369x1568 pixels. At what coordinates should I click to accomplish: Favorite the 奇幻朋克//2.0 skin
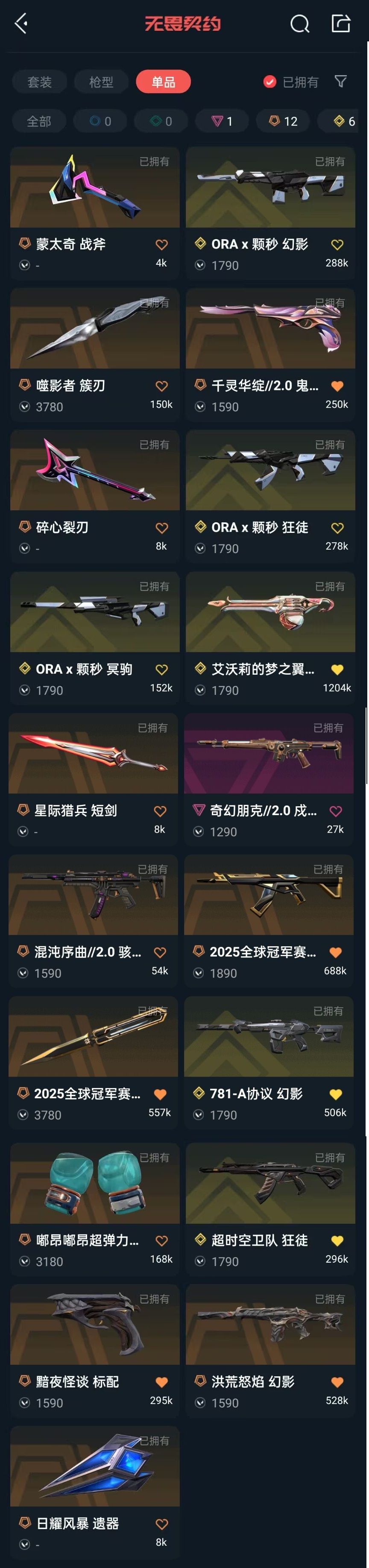336,811
